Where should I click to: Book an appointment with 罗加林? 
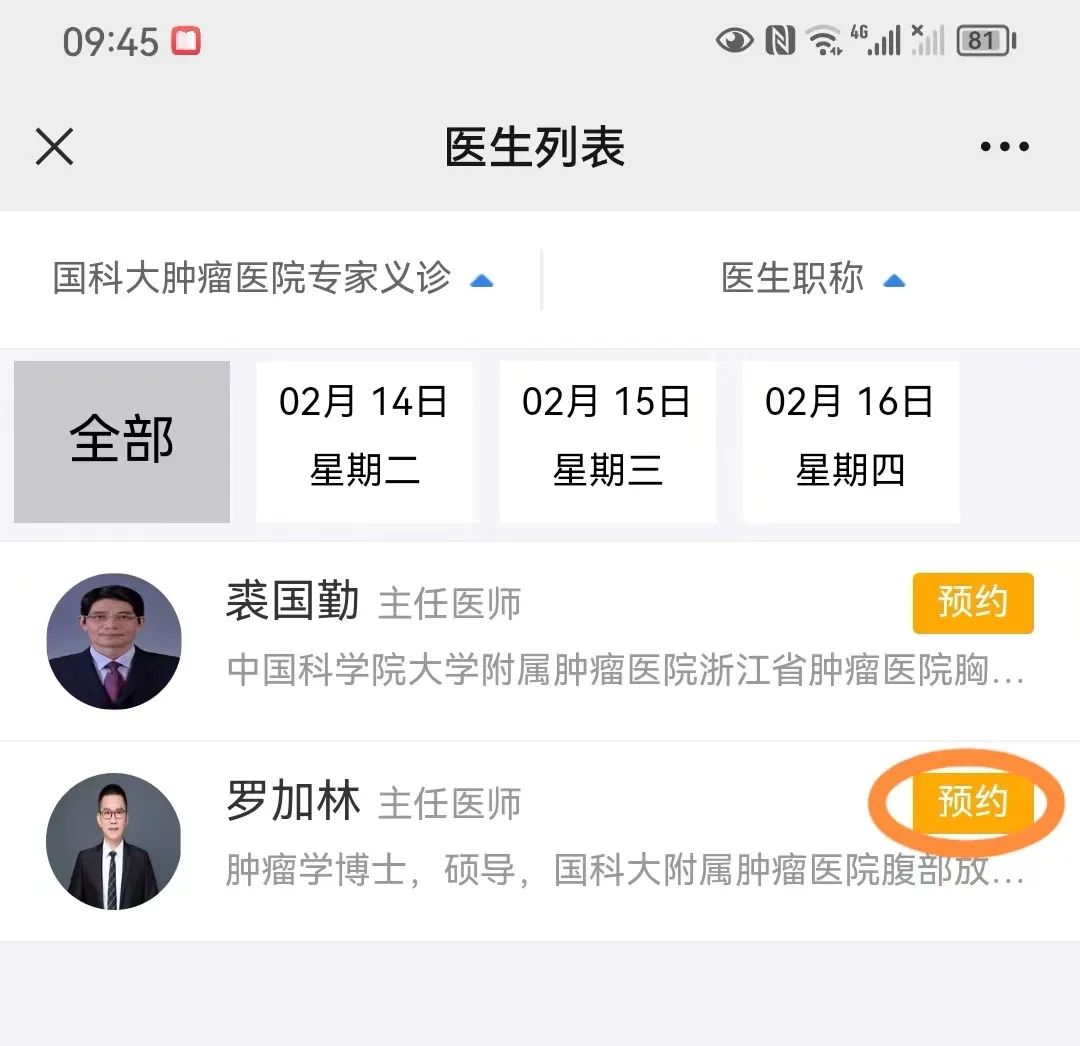pos(972,803)
